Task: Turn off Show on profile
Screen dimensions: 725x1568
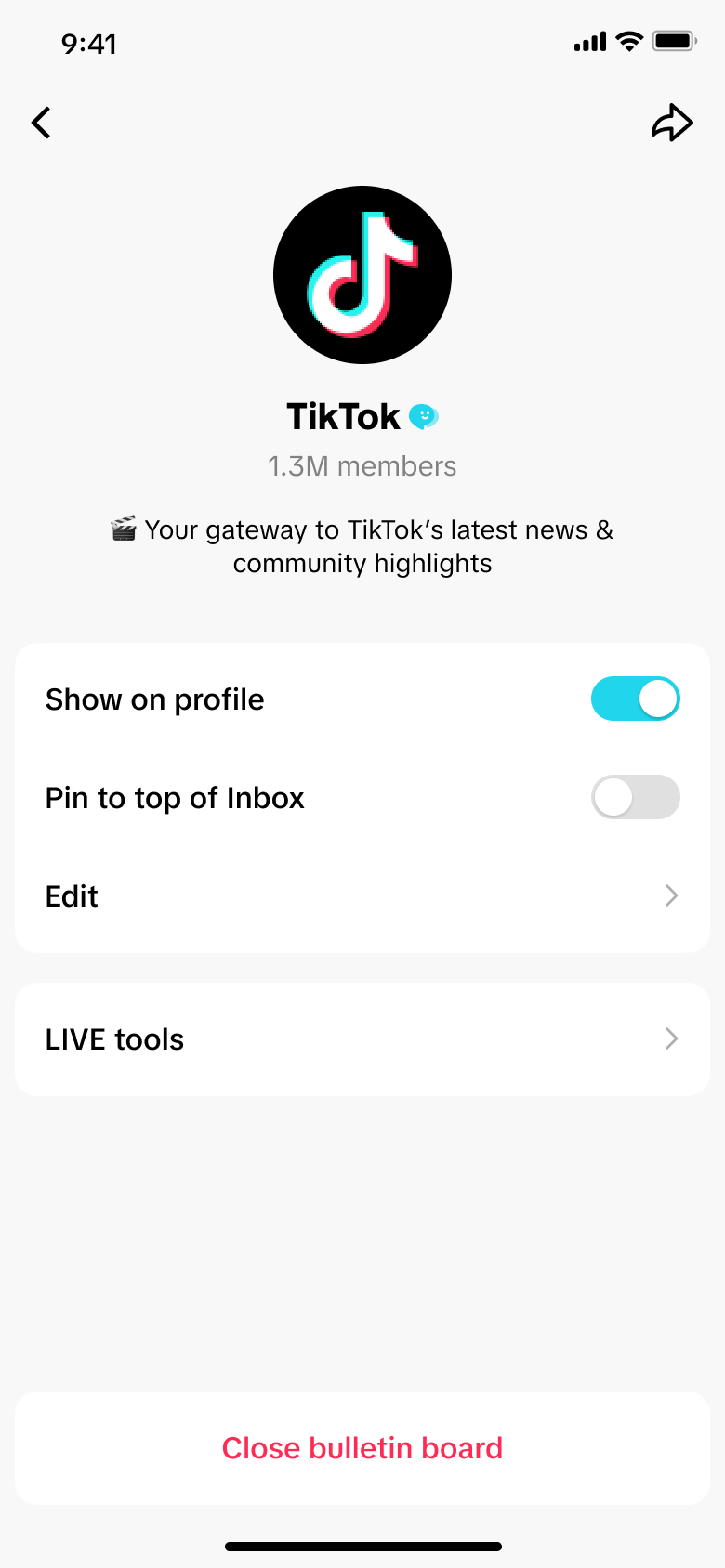Action: 636,699
